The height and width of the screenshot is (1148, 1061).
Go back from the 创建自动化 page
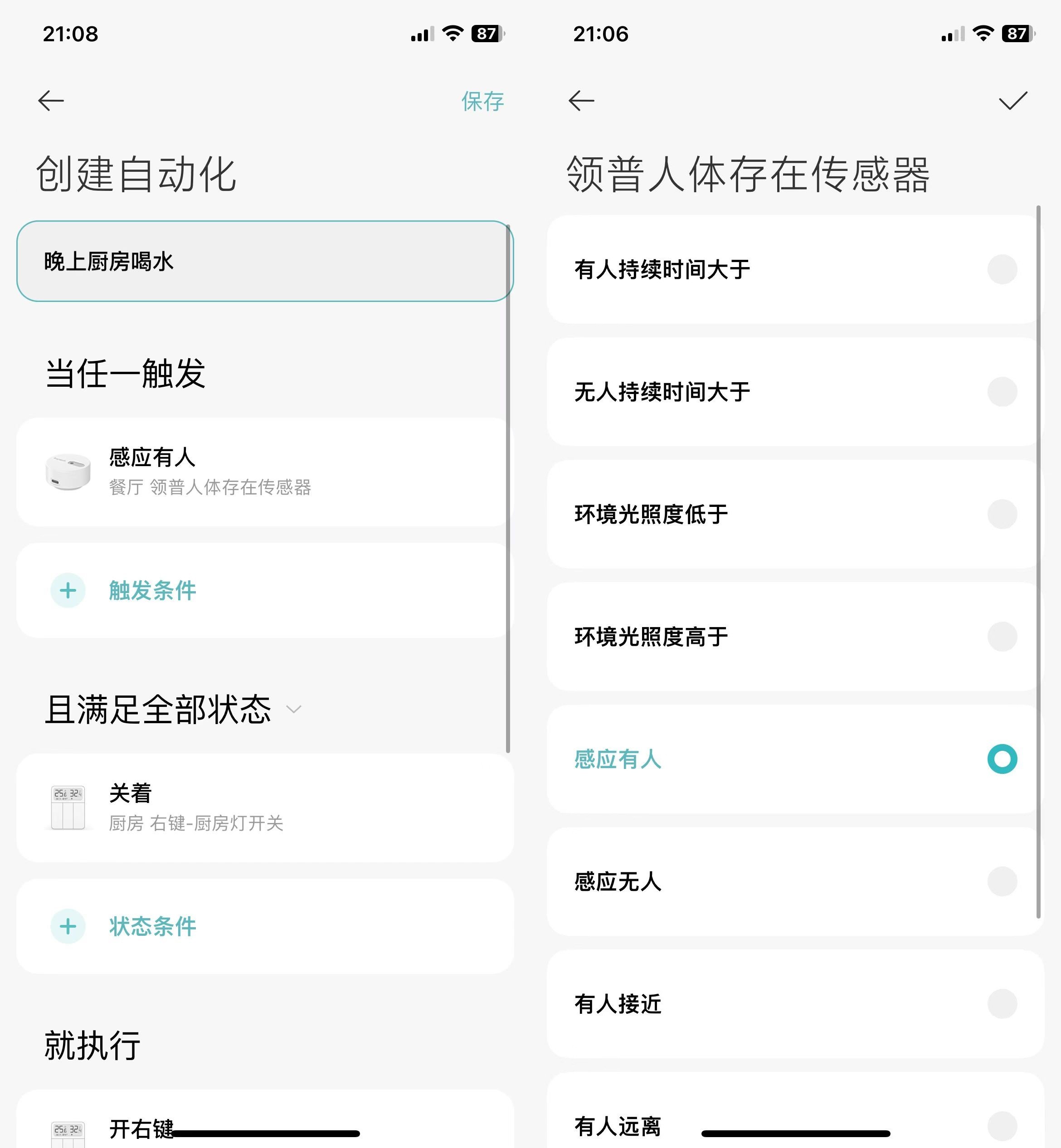[51, 101]
